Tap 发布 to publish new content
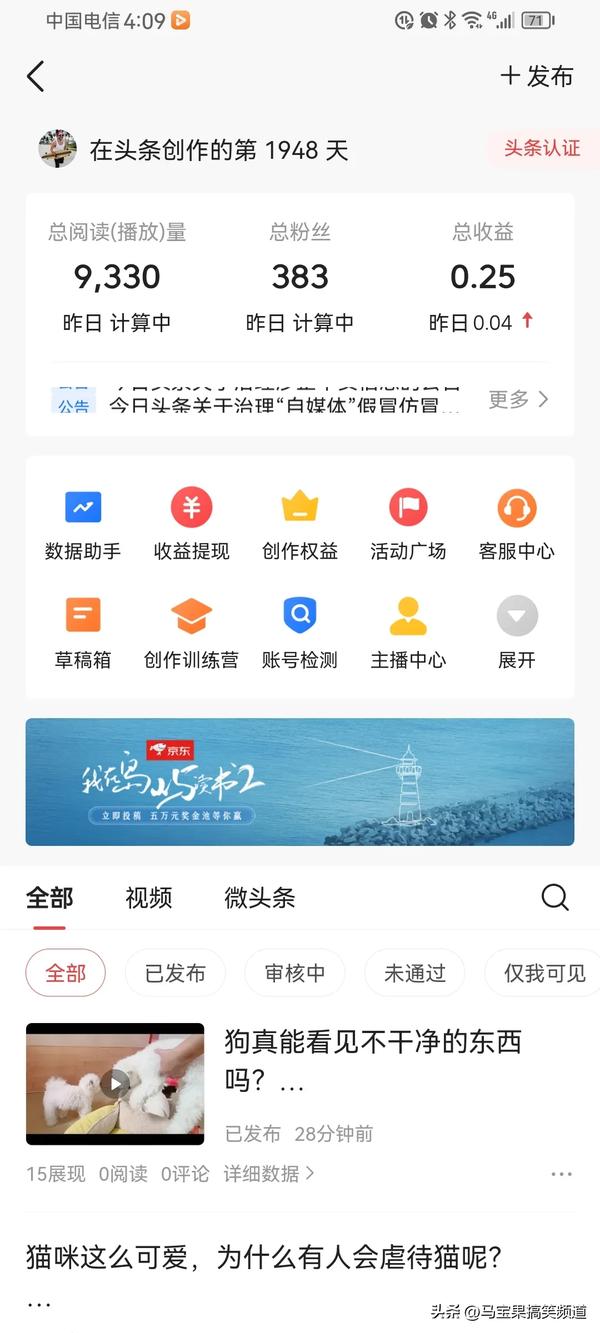The image size is (600, 1333). coord(537,76)
